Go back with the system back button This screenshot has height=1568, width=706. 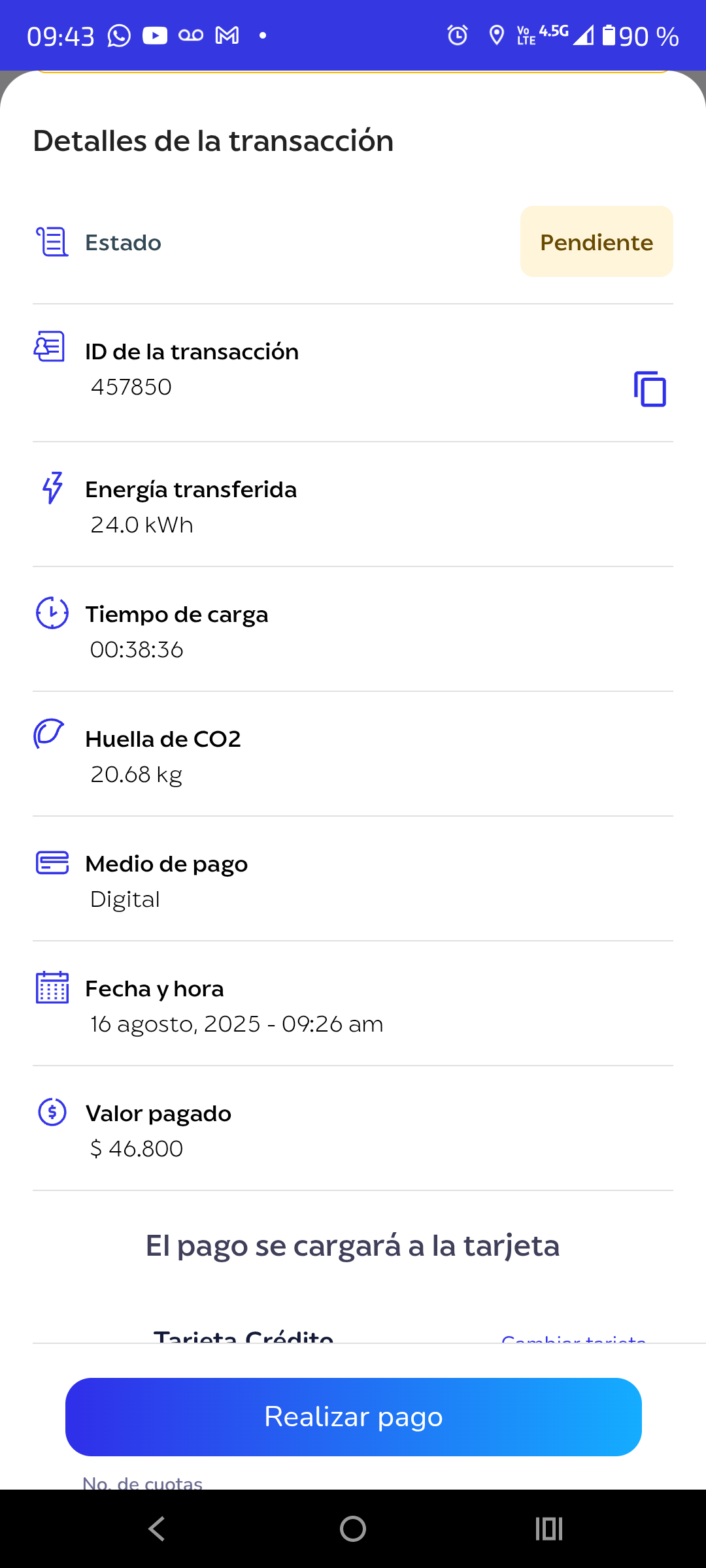pos(157,1529)
